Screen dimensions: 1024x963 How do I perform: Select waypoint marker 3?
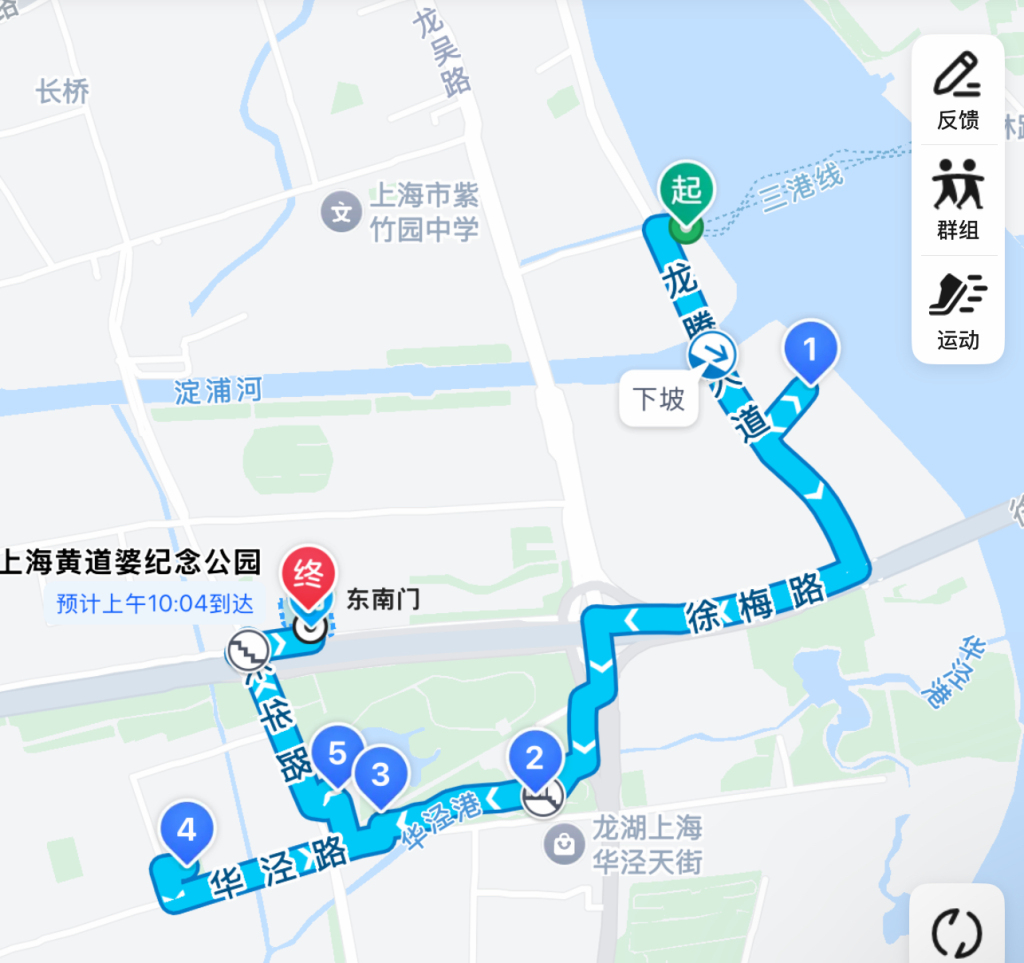[x=380, y=775]
